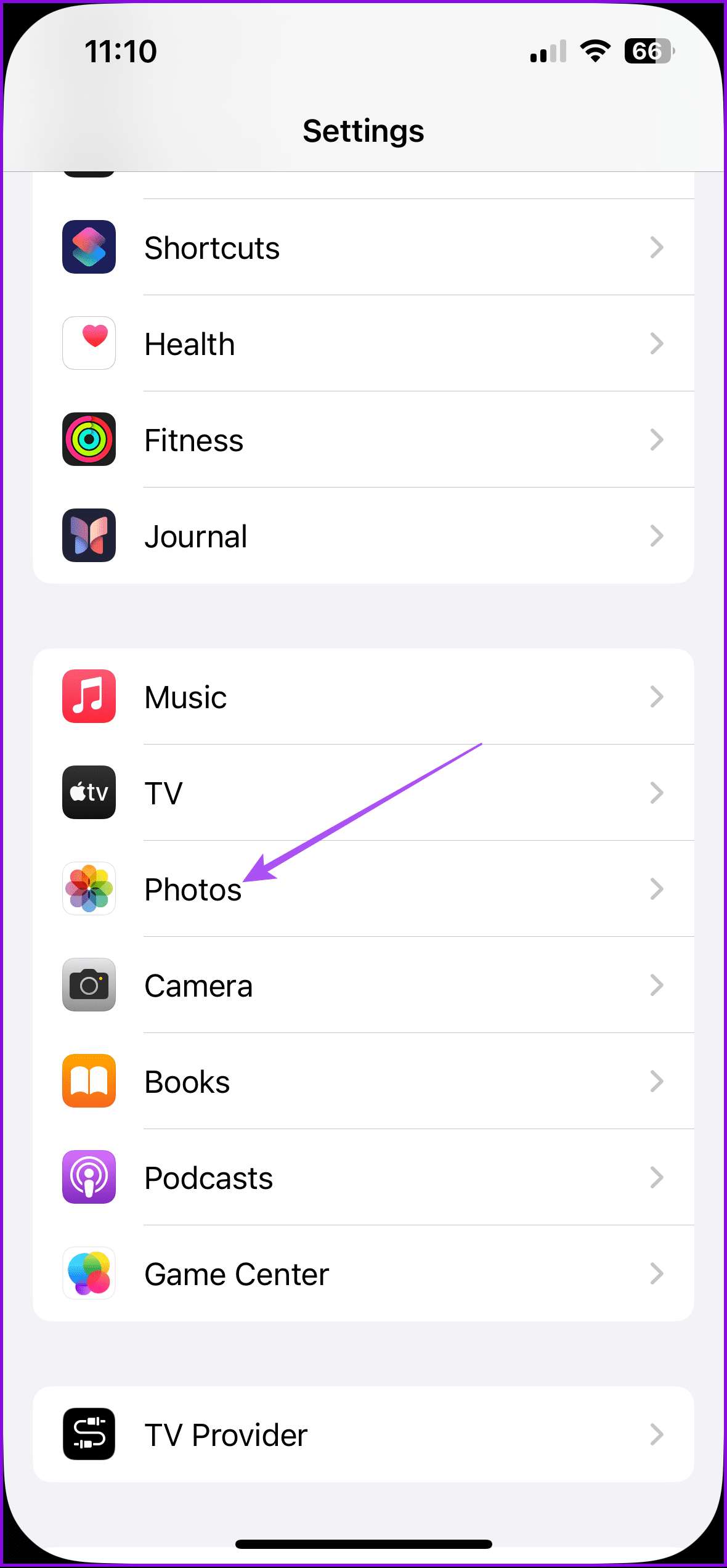This screenshot has height=1568, width=727.
Task: Expand the Music settings chevron
Action: pyautogui.click(x=657, y=696)
